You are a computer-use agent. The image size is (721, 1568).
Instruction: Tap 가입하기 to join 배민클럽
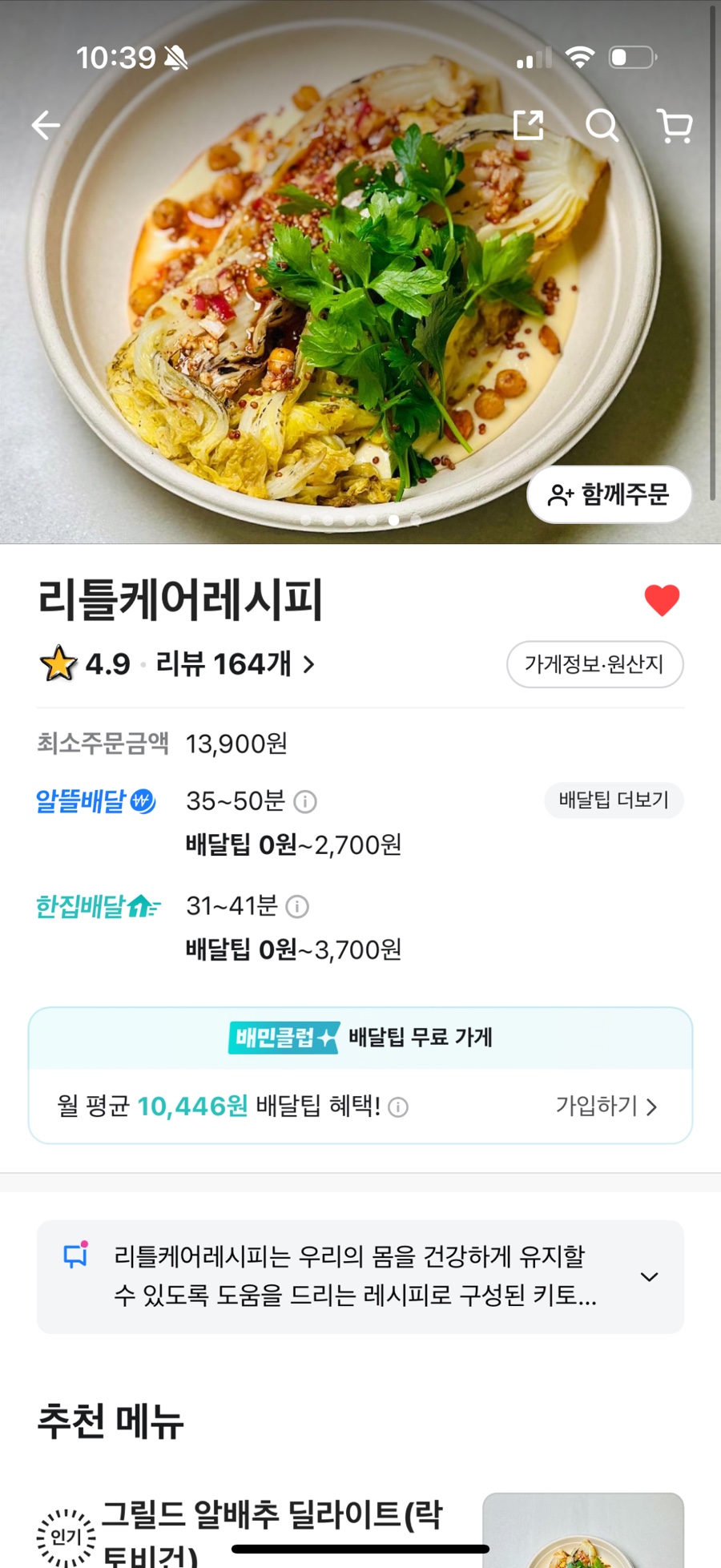606,1106
